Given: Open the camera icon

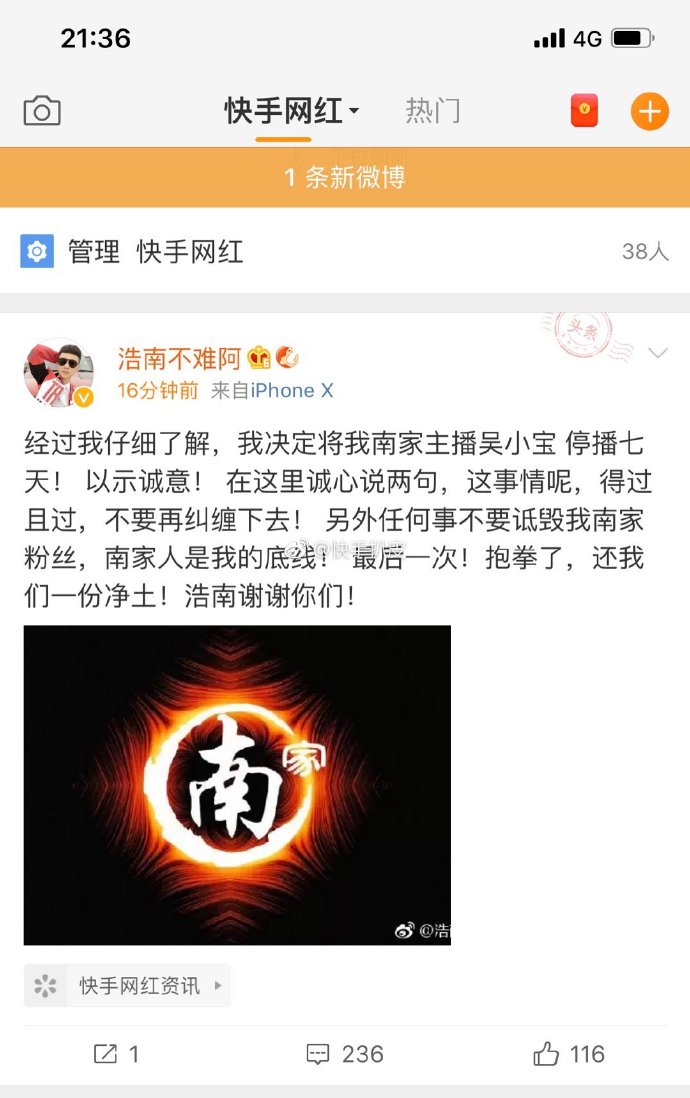Looking at the screenshot, I should (42, 111).
